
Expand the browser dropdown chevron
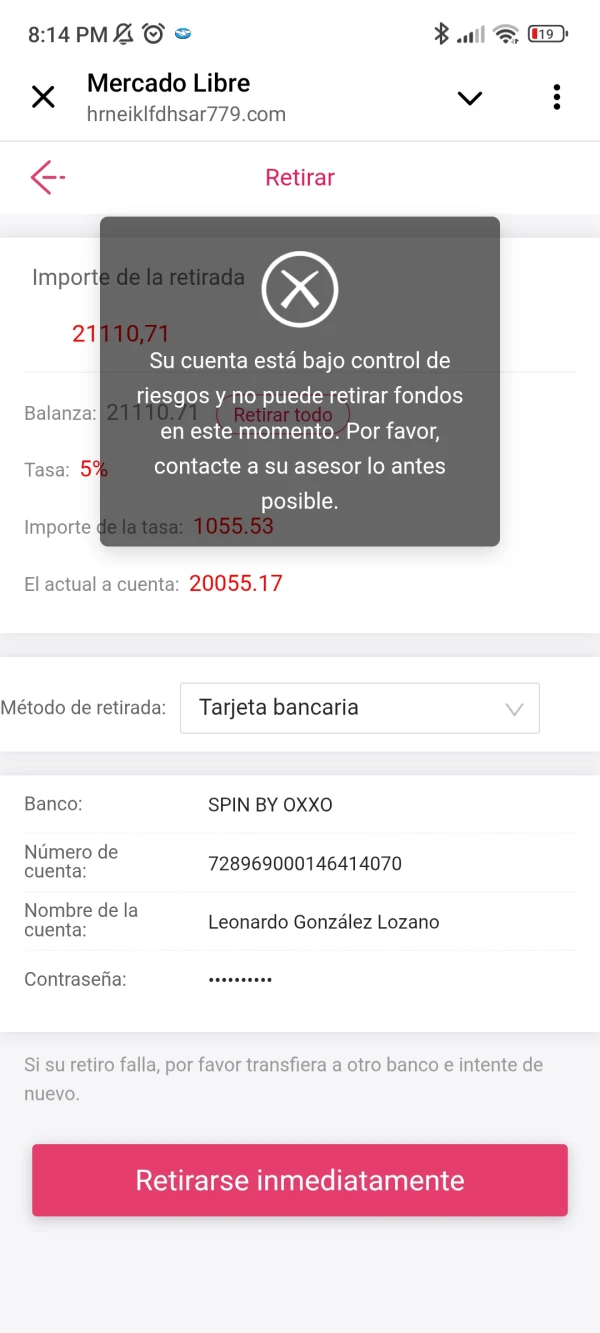pyautogui.click(x=469, y=97)
